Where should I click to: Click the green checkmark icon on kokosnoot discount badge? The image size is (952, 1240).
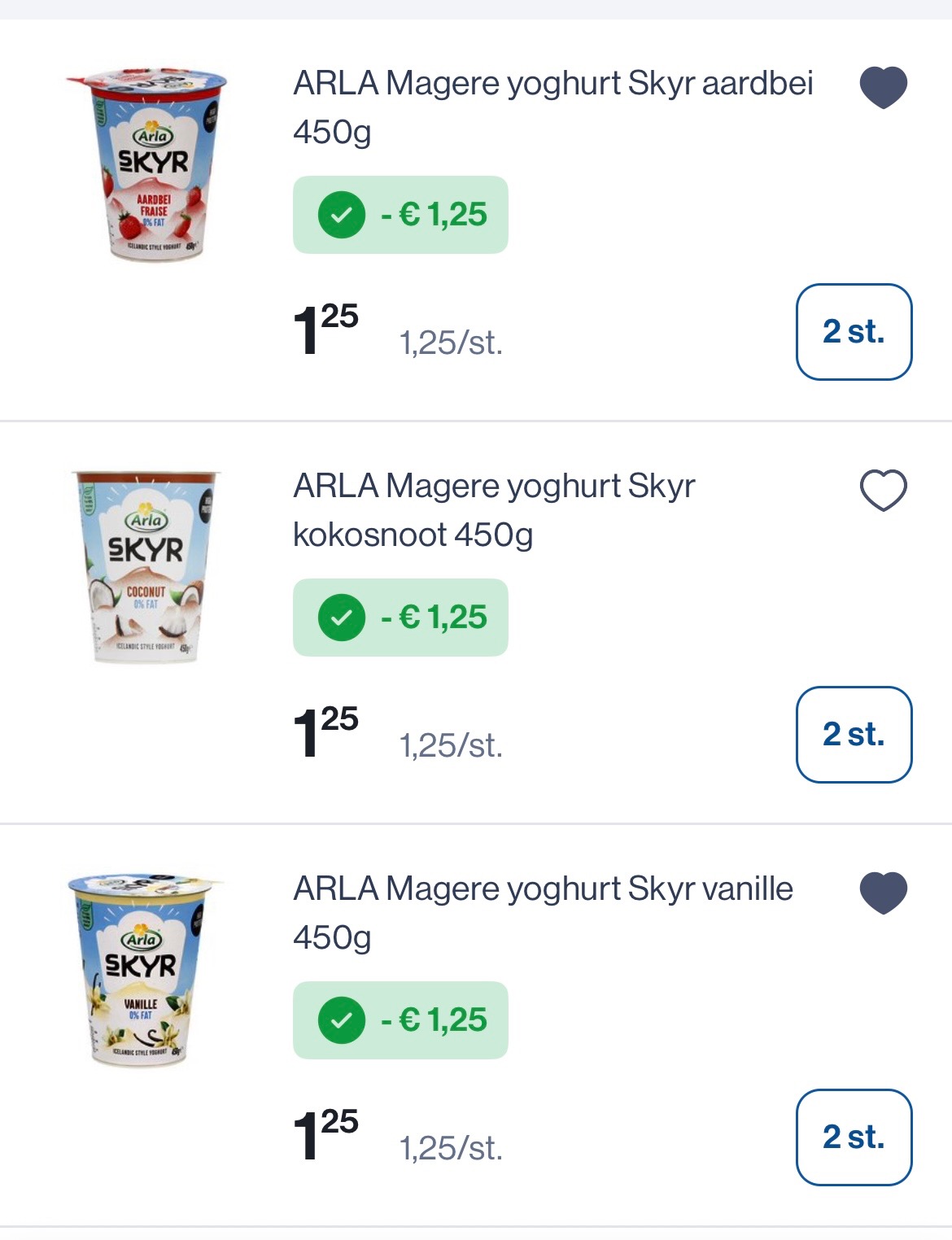click(341, 618)
